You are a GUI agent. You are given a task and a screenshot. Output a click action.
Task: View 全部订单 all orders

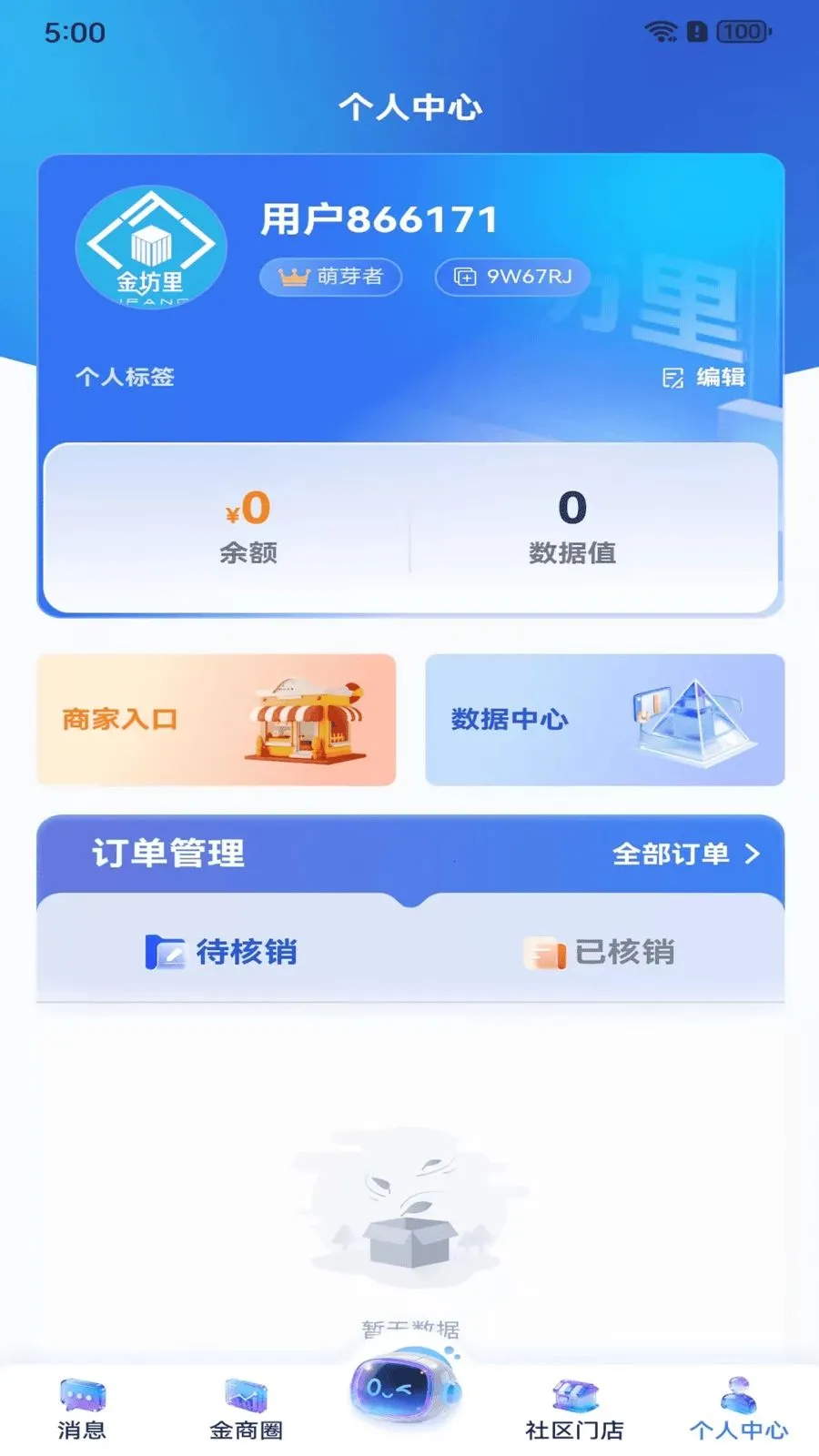click(x=684, y=854)
